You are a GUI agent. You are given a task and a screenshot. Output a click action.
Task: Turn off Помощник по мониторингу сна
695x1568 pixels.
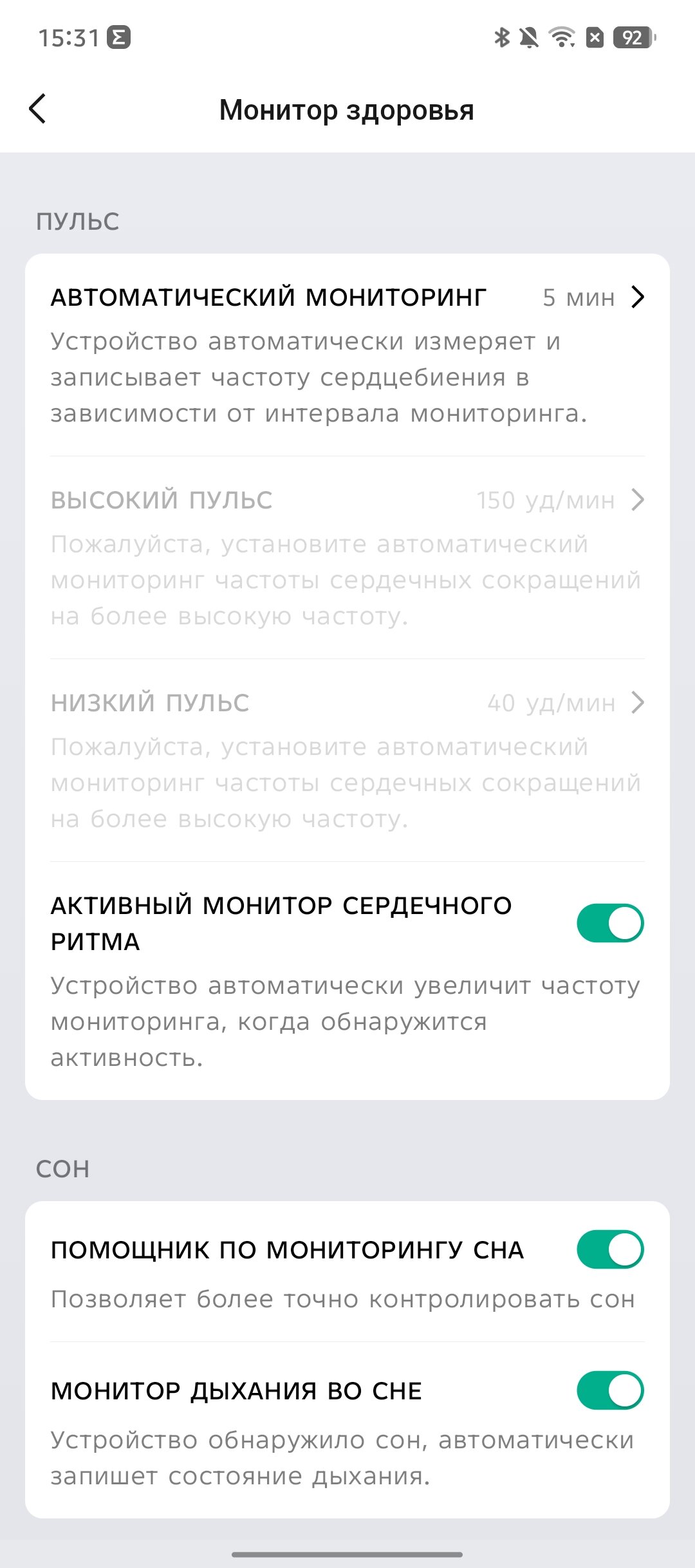610,1249
